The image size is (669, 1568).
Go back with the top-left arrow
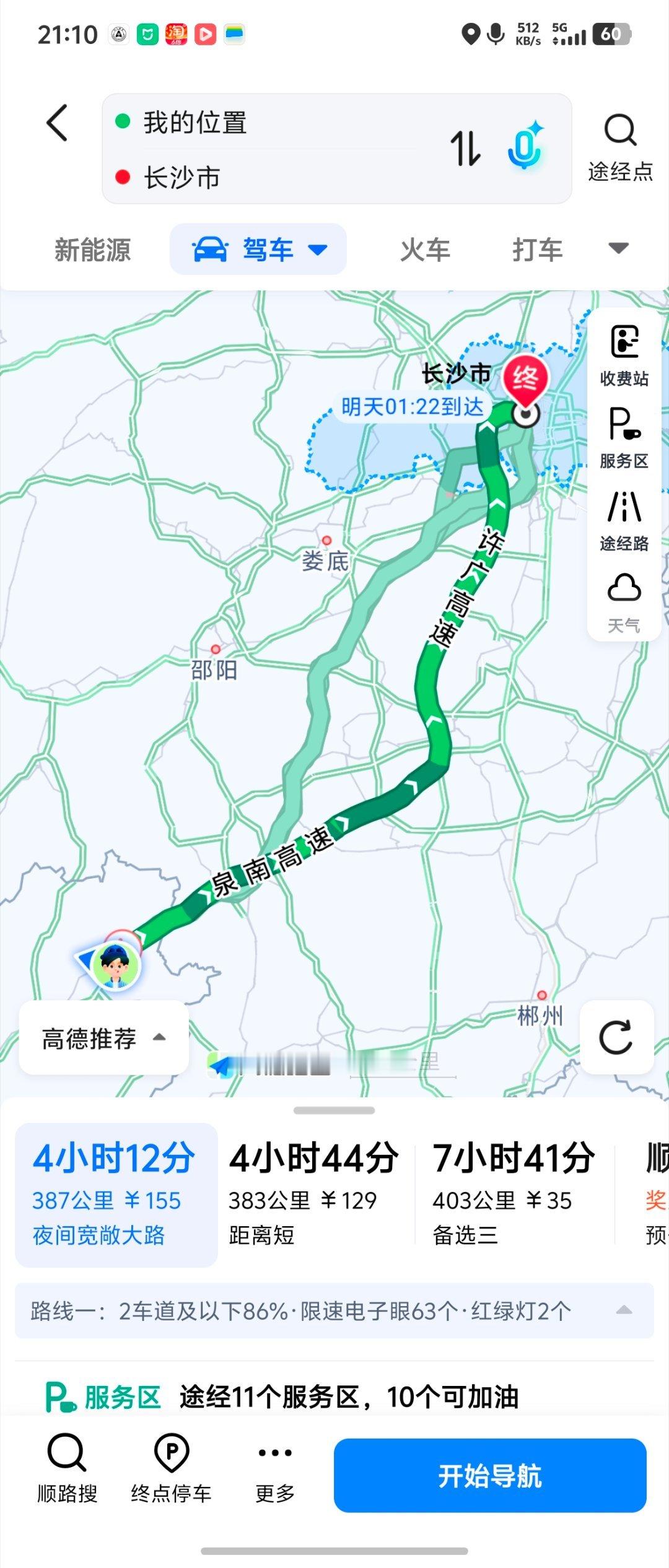(x=57, y=123)
